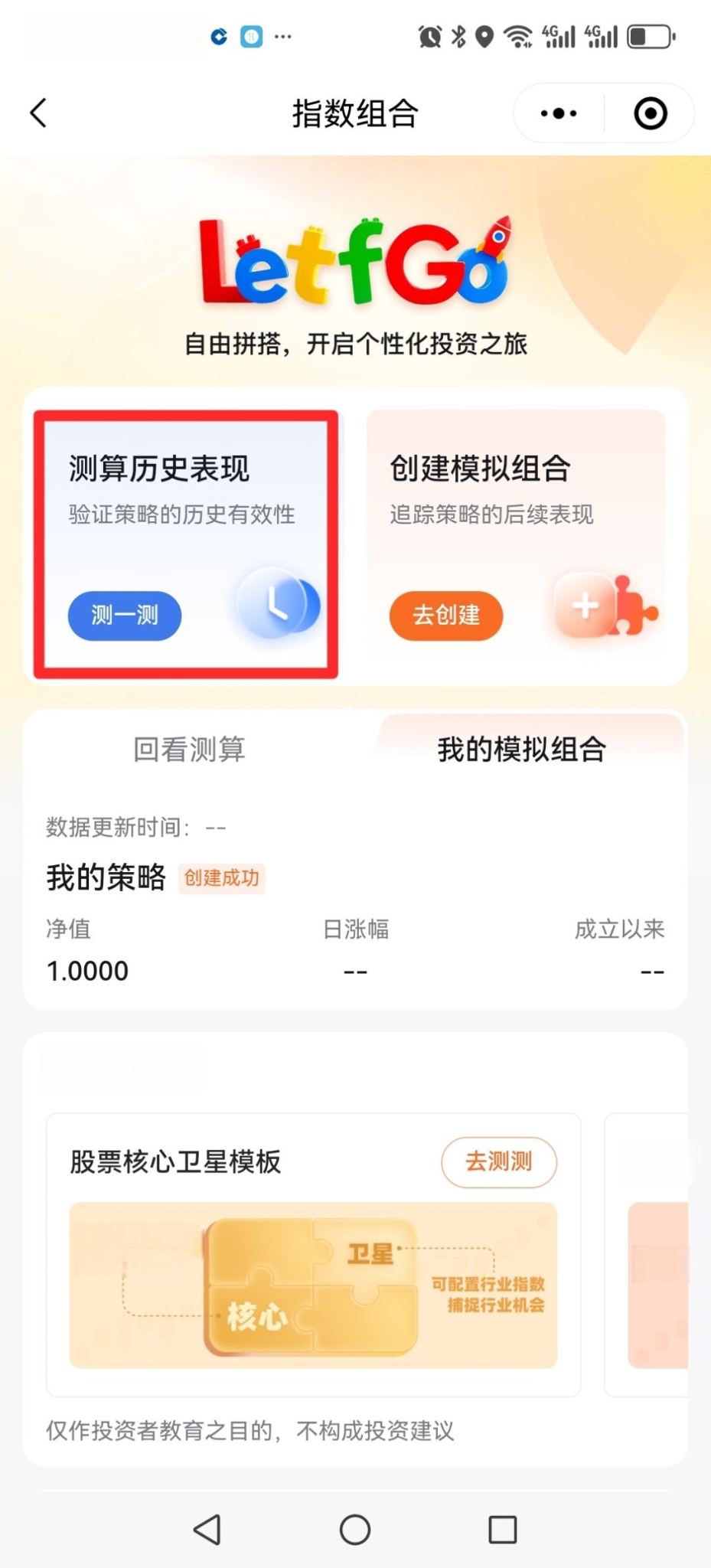
Task: Tap the 测一测 button
Action: (x=125, y=615)
